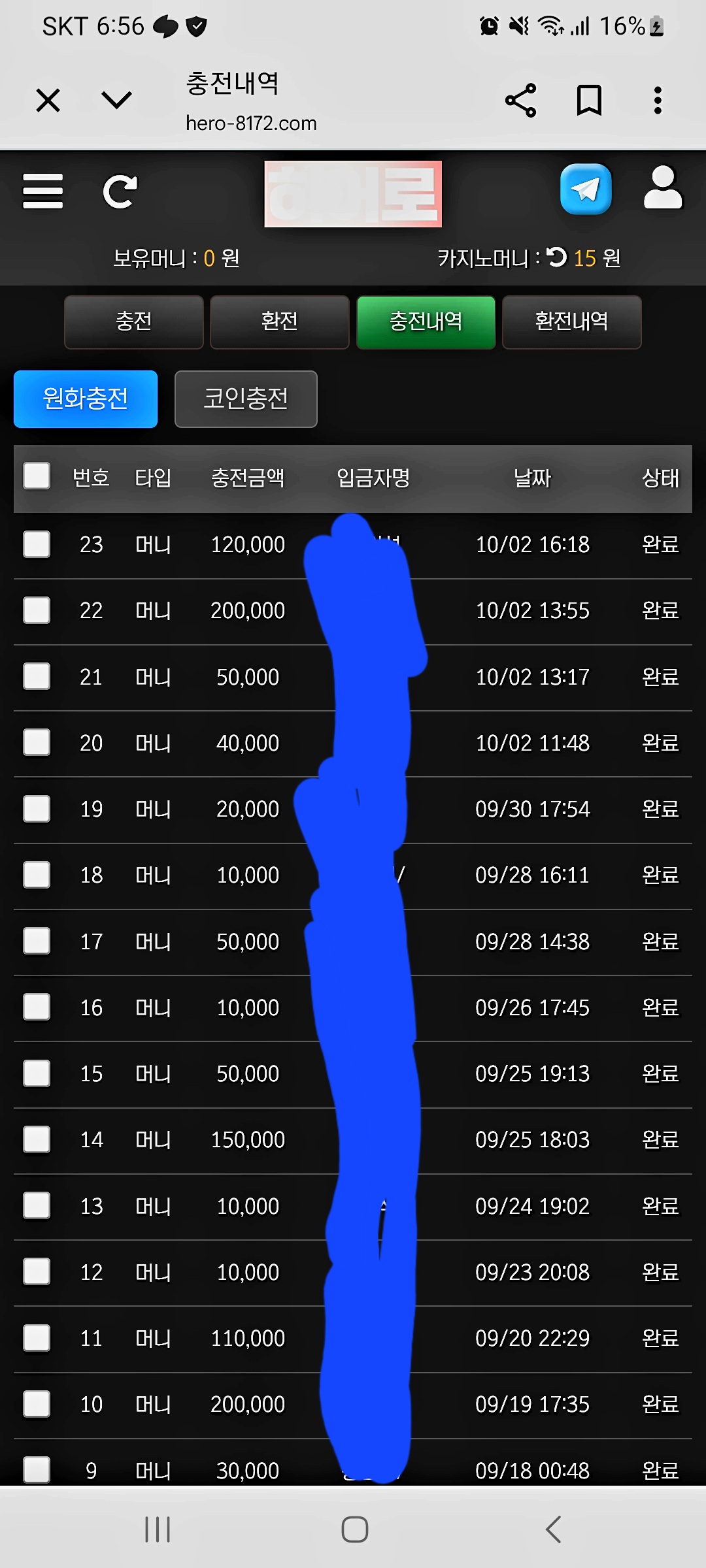Image resolution: width=706 pixels, height=1568 pixels.
Task: Check the box for row 14
Action: pos(37,1139)
